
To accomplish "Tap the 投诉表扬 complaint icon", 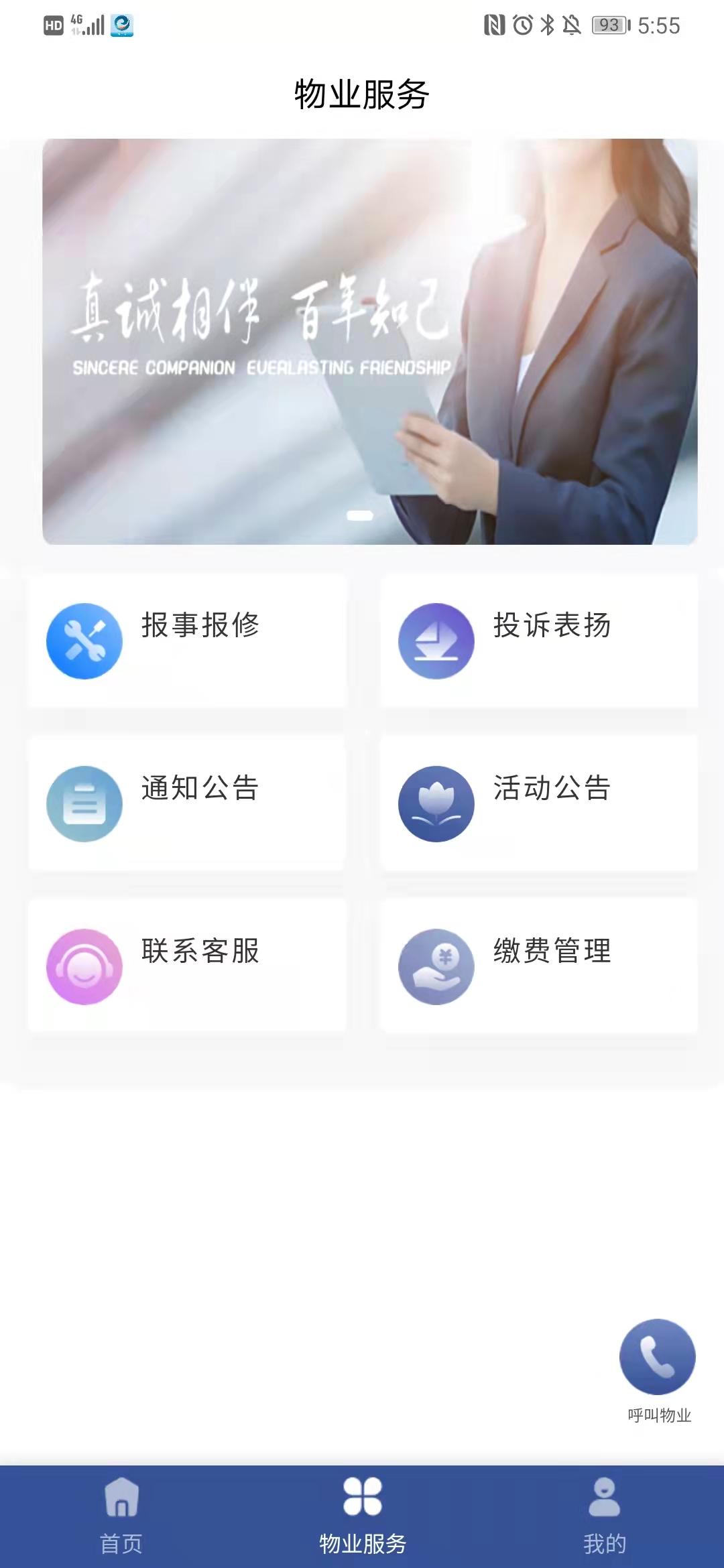I will click(x=436, y=641).
